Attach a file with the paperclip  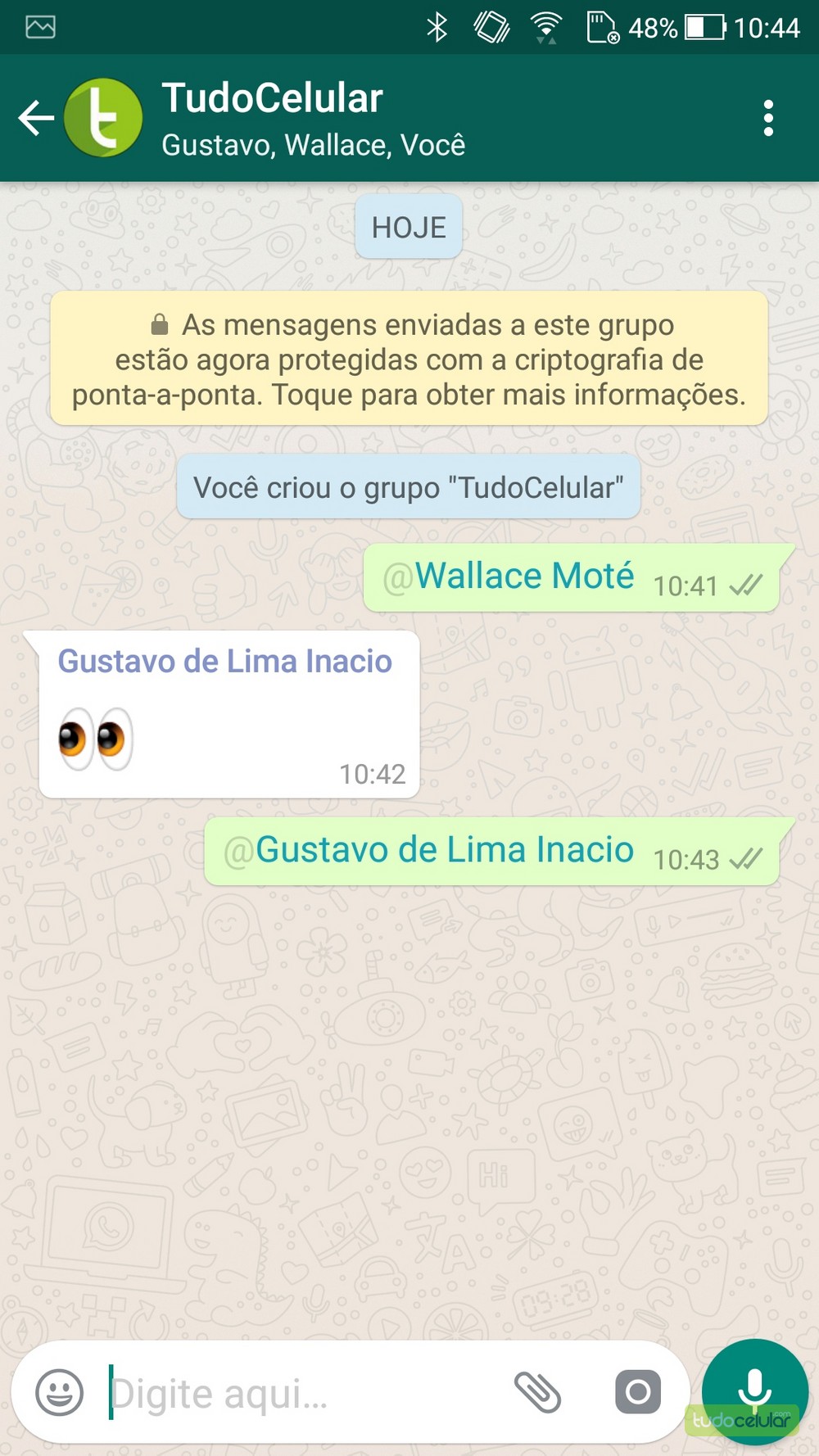point(537,1392)
